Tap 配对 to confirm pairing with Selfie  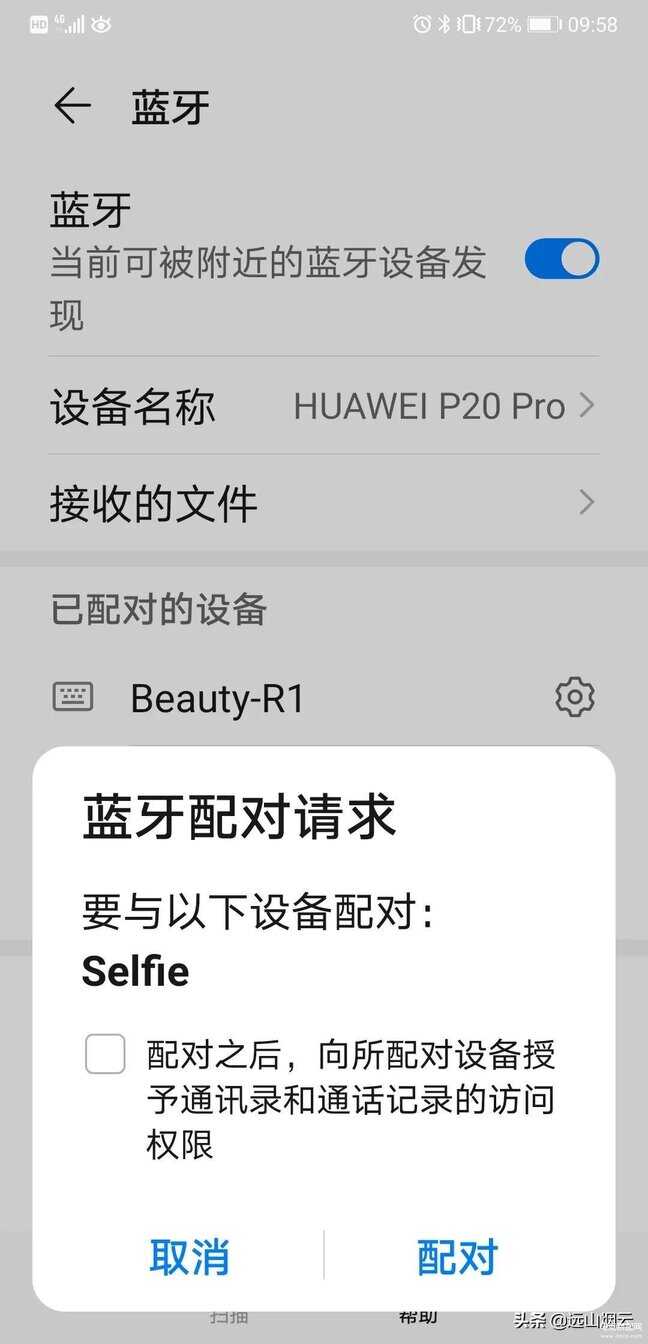(x=457, y=1256)
